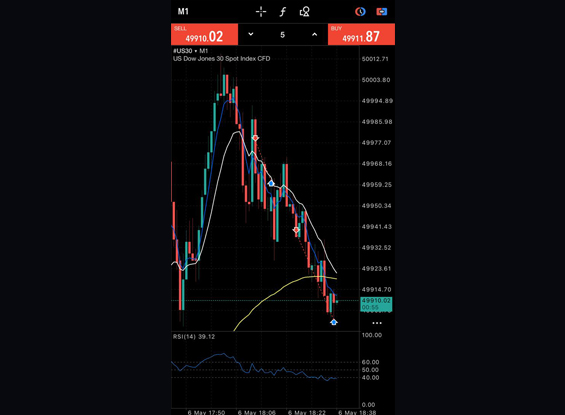Enable the crosshair tool
Viewport: 565px width, 415px height.
(x=261, y=12)
